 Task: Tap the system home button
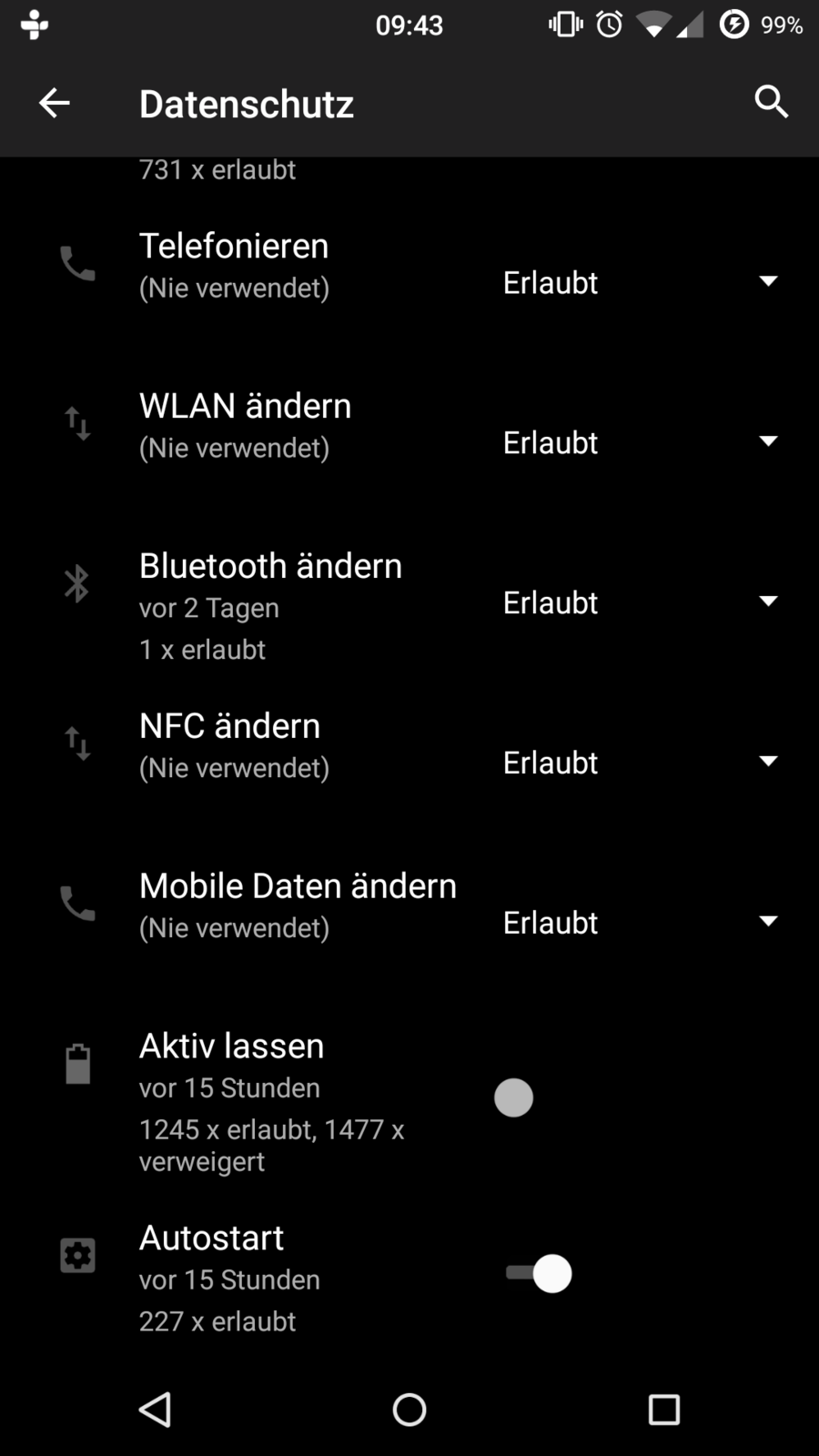click(x=409, y=1410)
